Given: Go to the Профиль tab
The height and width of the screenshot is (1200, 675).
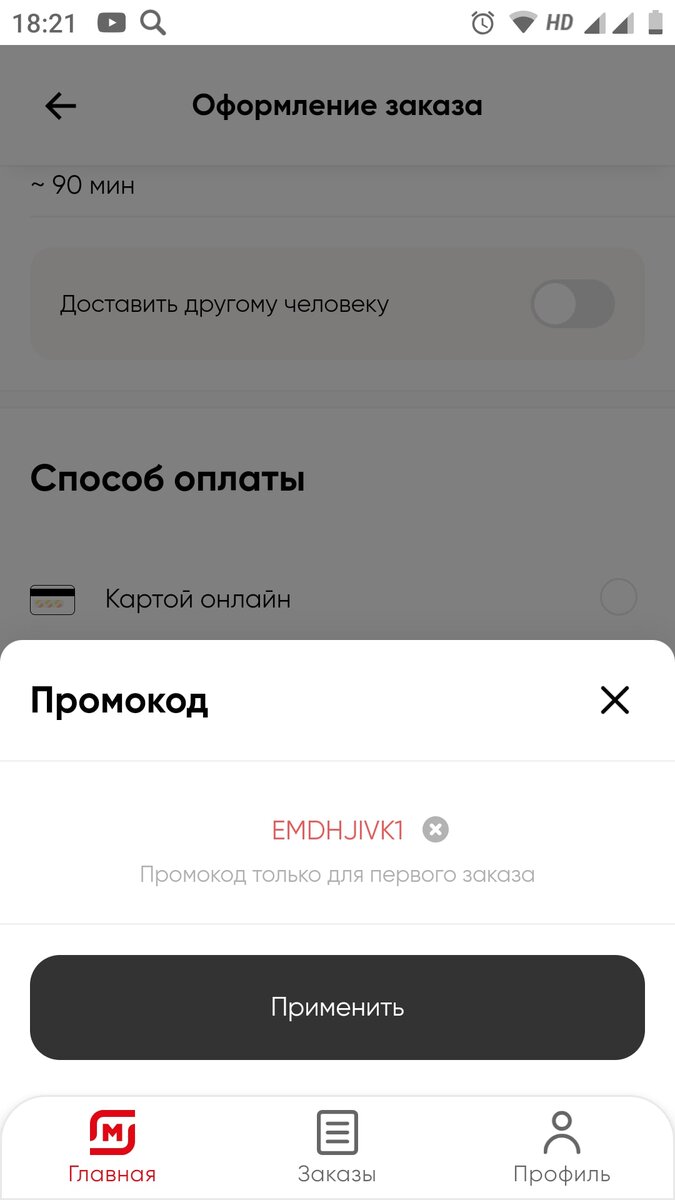Looking at the screenshot, I should (x=562, y=1147).
